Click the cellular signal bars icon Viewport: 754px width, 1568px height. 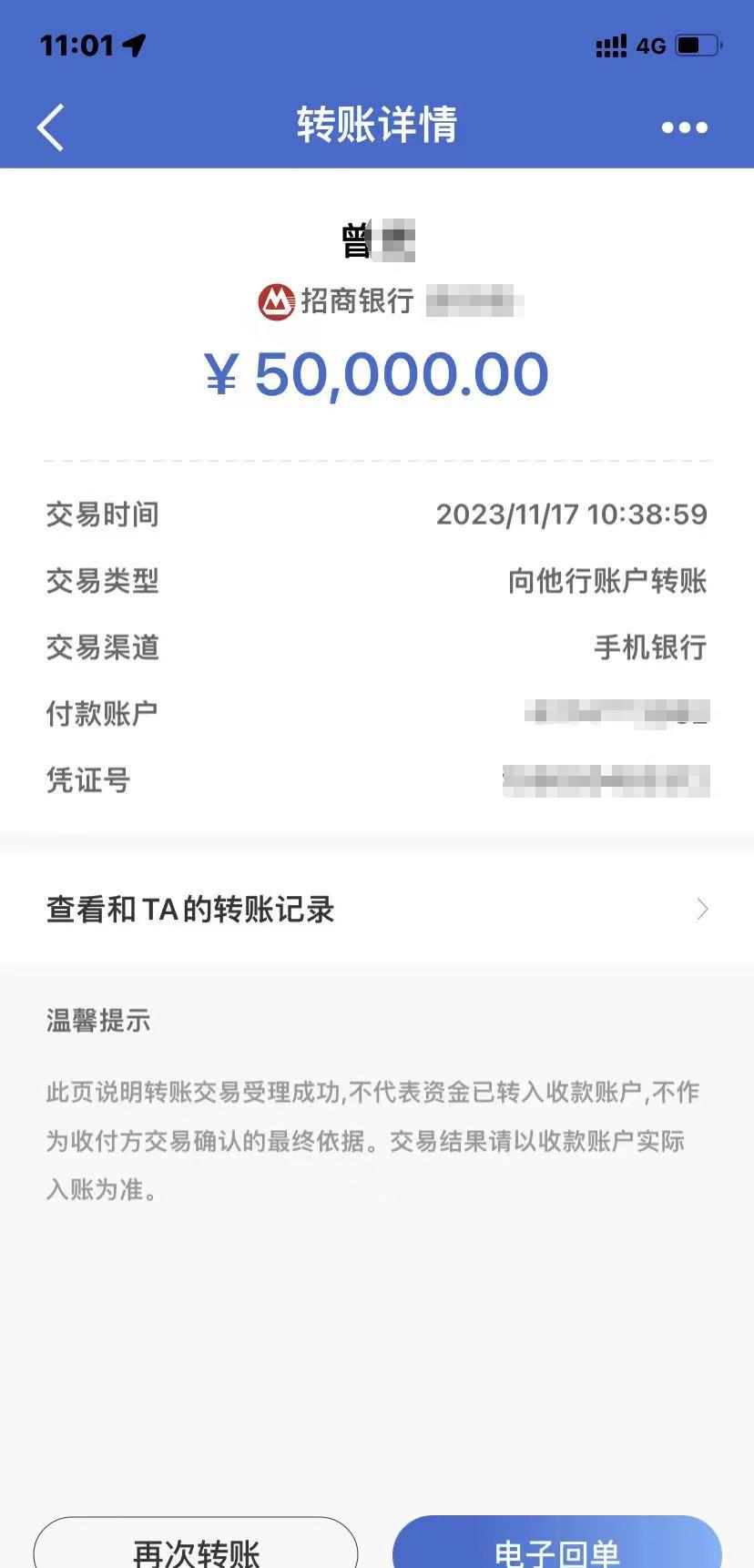611,45
